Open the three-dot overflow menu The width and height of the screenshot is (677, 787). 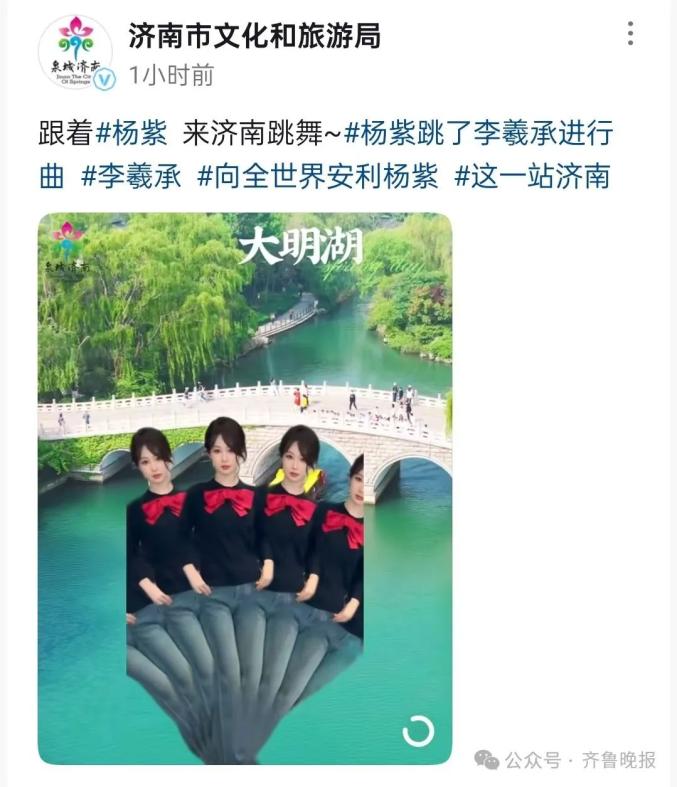(630, 34)
